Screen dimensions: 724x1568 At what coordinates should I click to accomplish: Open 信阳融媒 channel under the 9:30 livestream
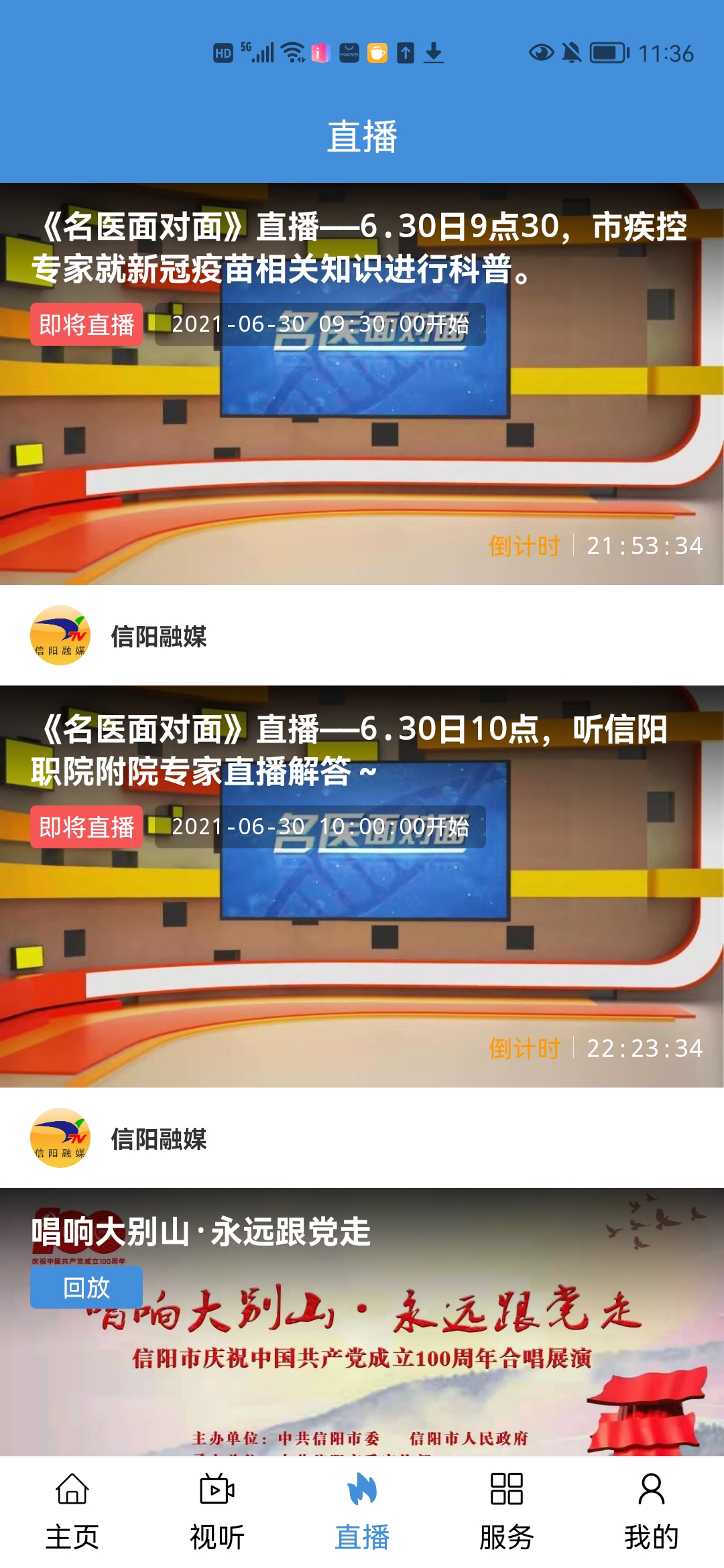[158, 636]
